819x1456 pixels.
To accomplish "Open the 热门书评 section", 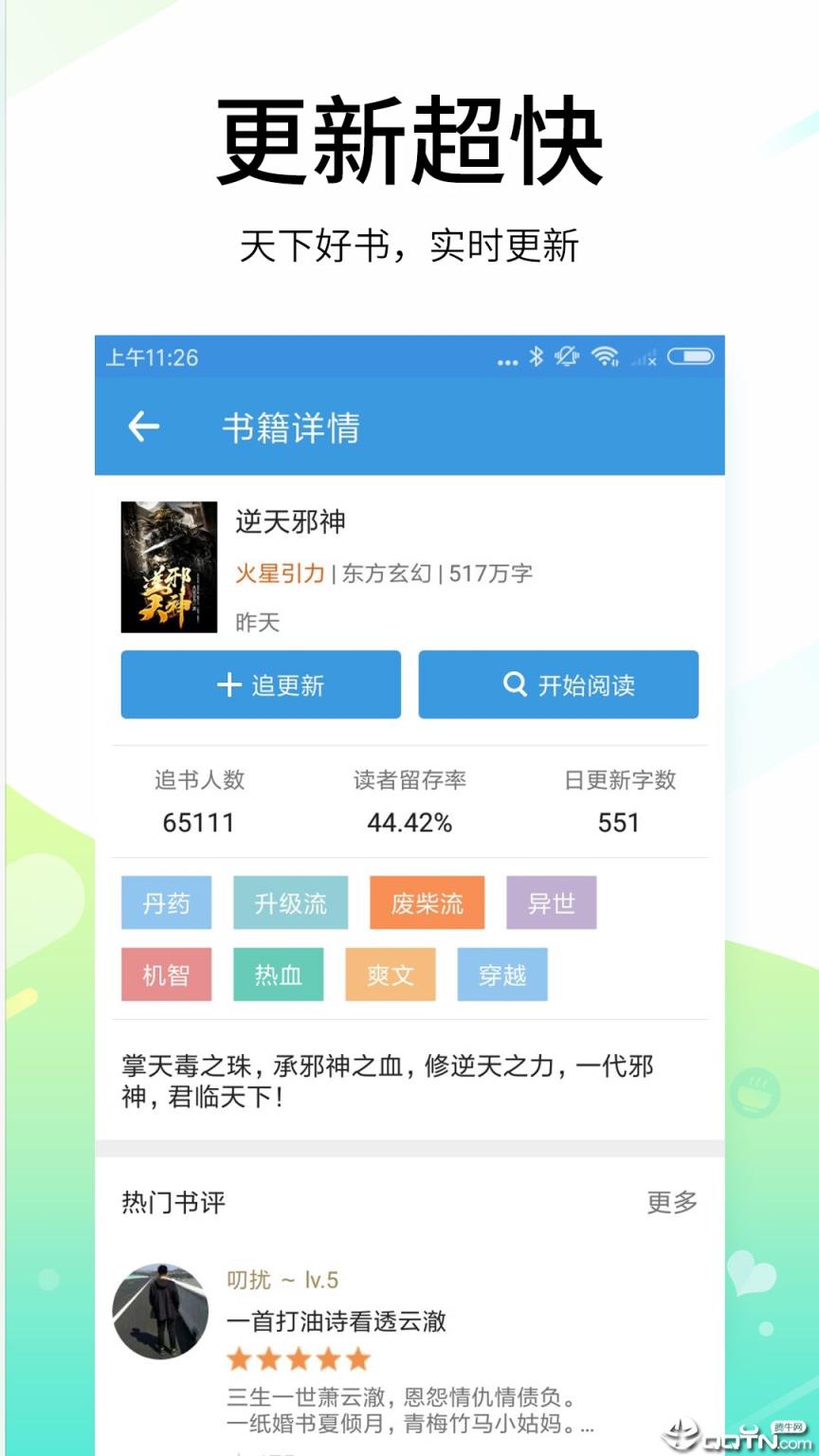I will pos(172,1202).
